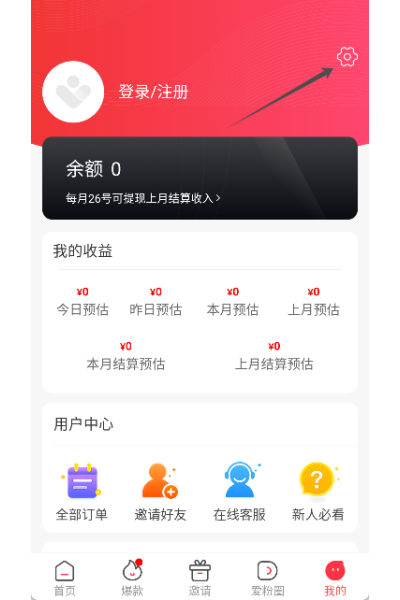
Task: Switch to the 首页 tab
Action: pos(65,578)
